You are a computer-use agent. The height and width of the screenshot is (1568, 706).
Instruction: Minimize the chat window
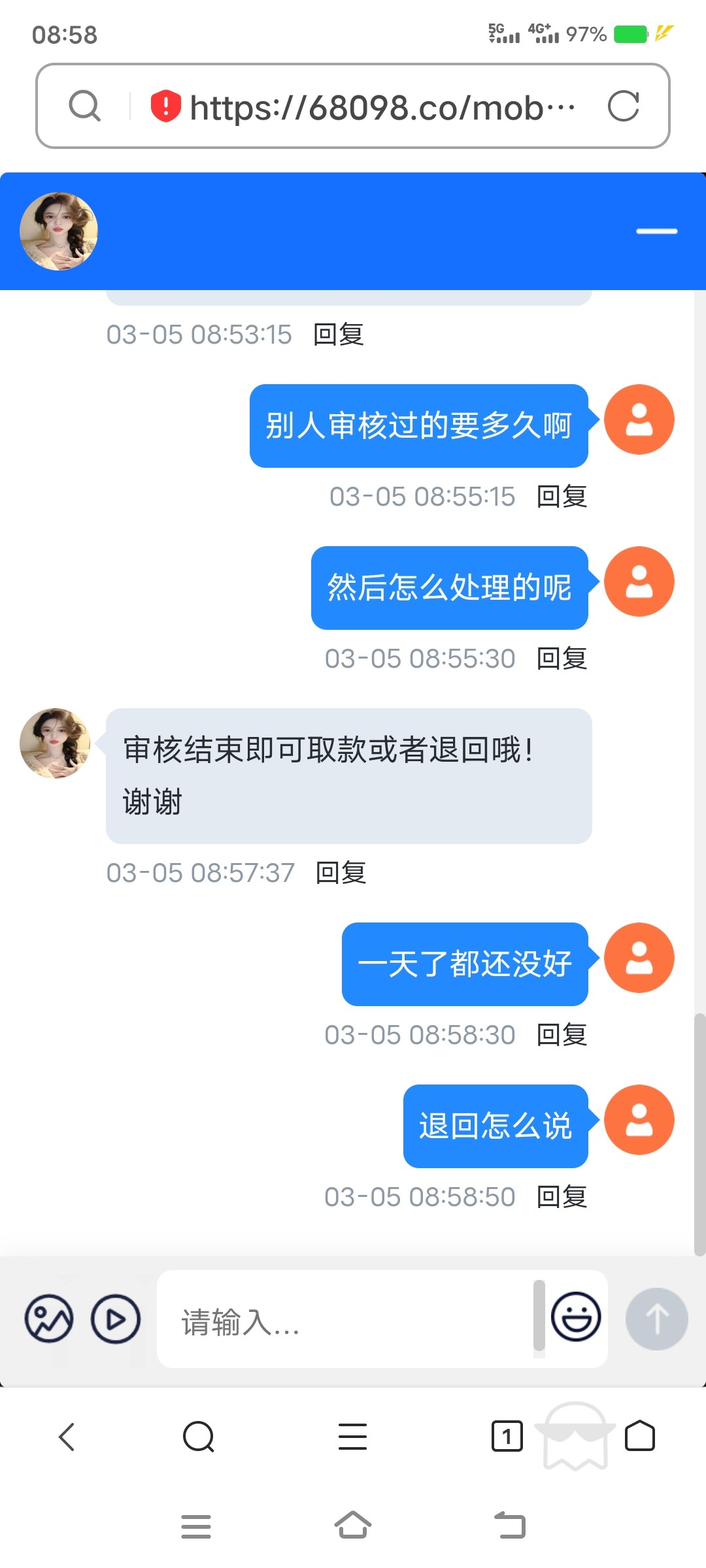tap(656, 231)
